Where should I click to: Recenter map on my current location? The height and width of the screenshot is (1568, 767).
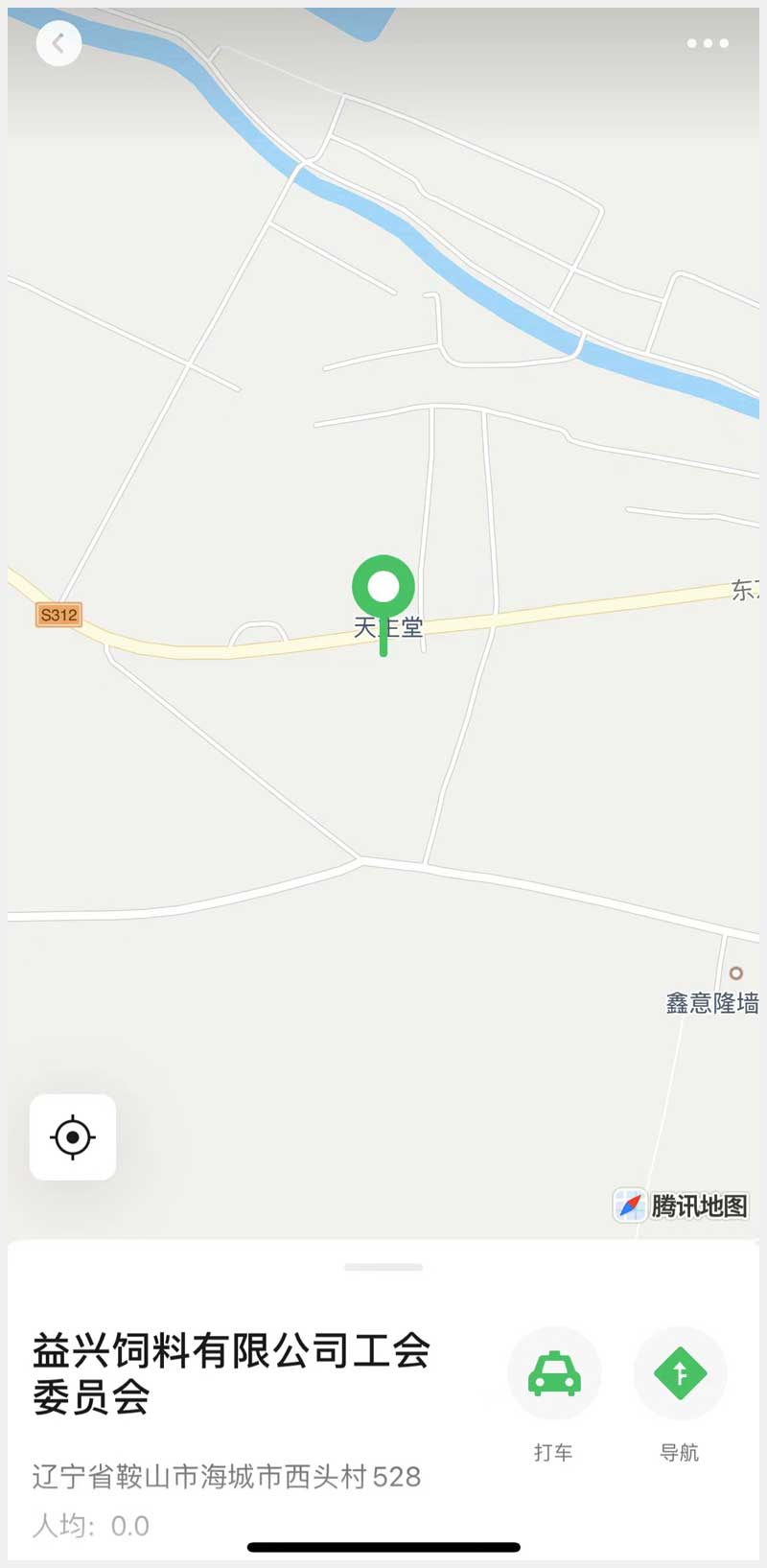click(73, 1137)
